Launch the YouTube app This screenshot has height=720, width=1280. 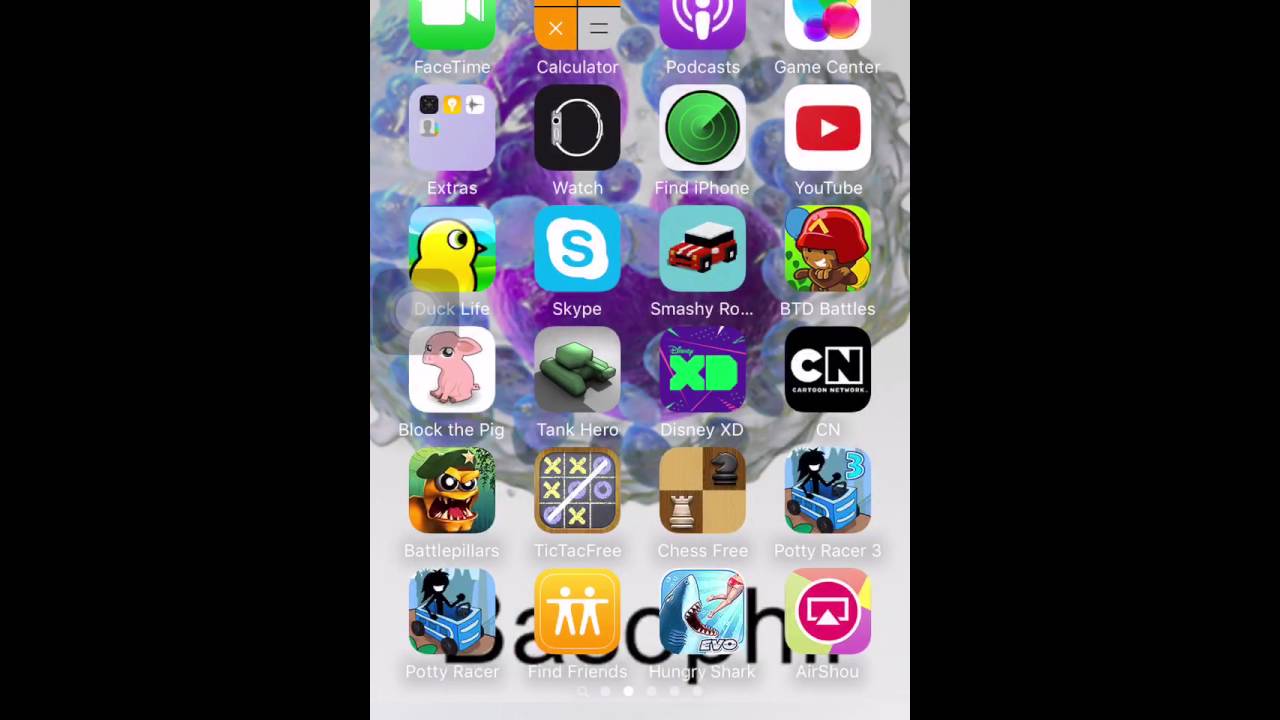(827, 129)
